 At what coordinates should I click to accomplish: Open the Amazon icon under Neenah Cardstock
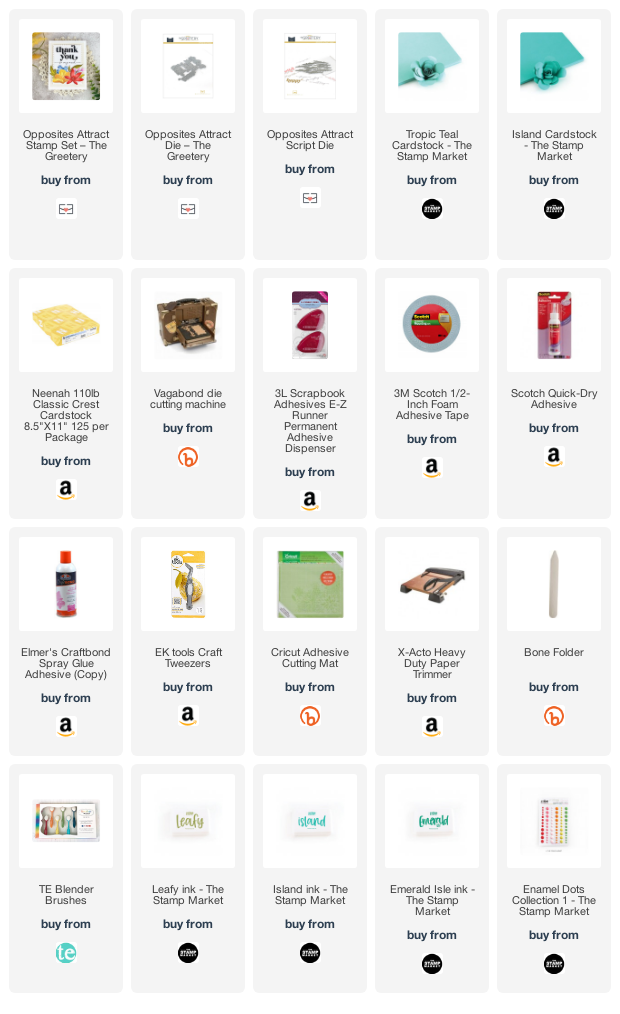66,490
